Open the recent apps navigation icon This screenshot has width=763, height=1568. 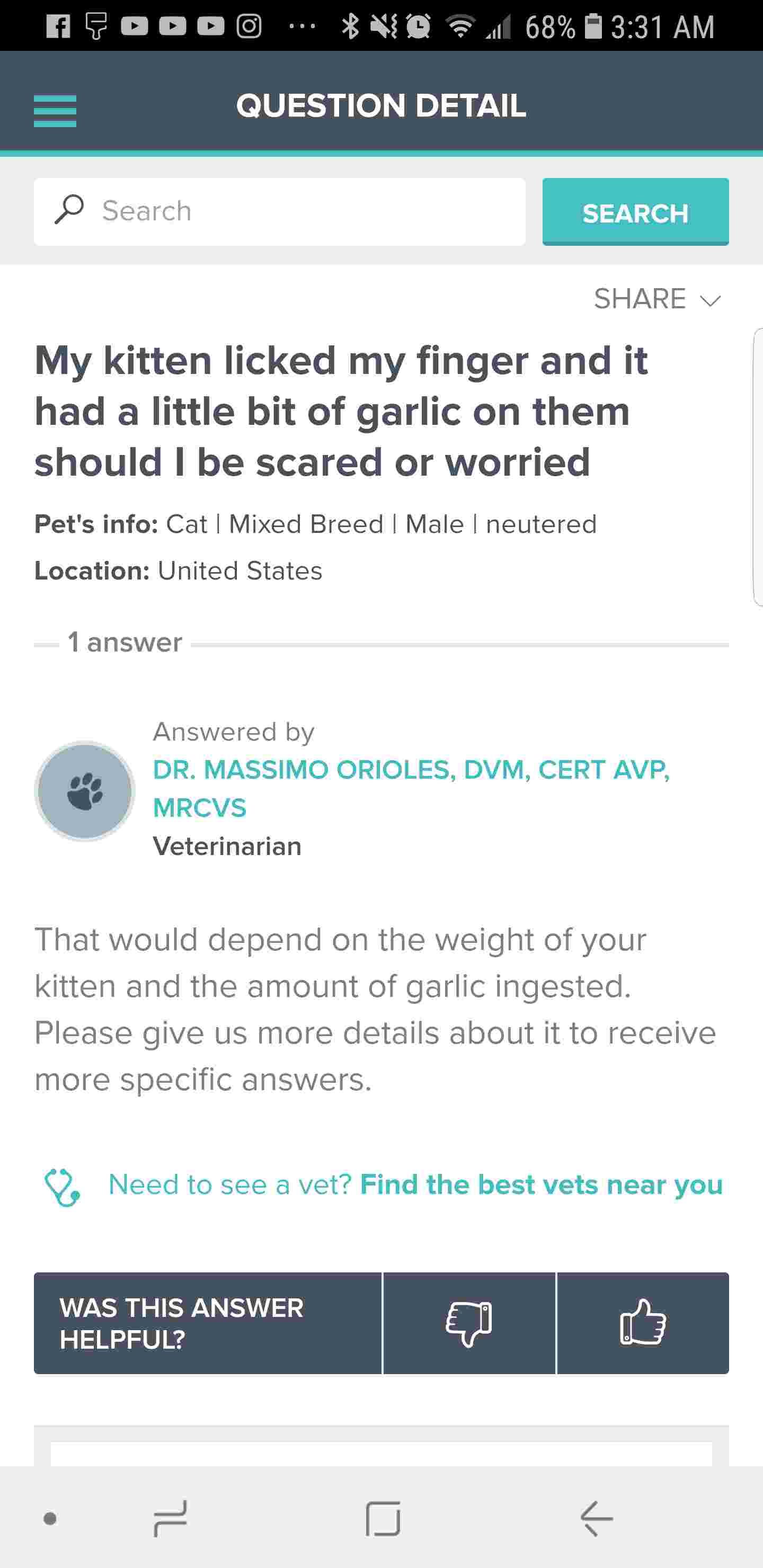[x=169, y=1518]
